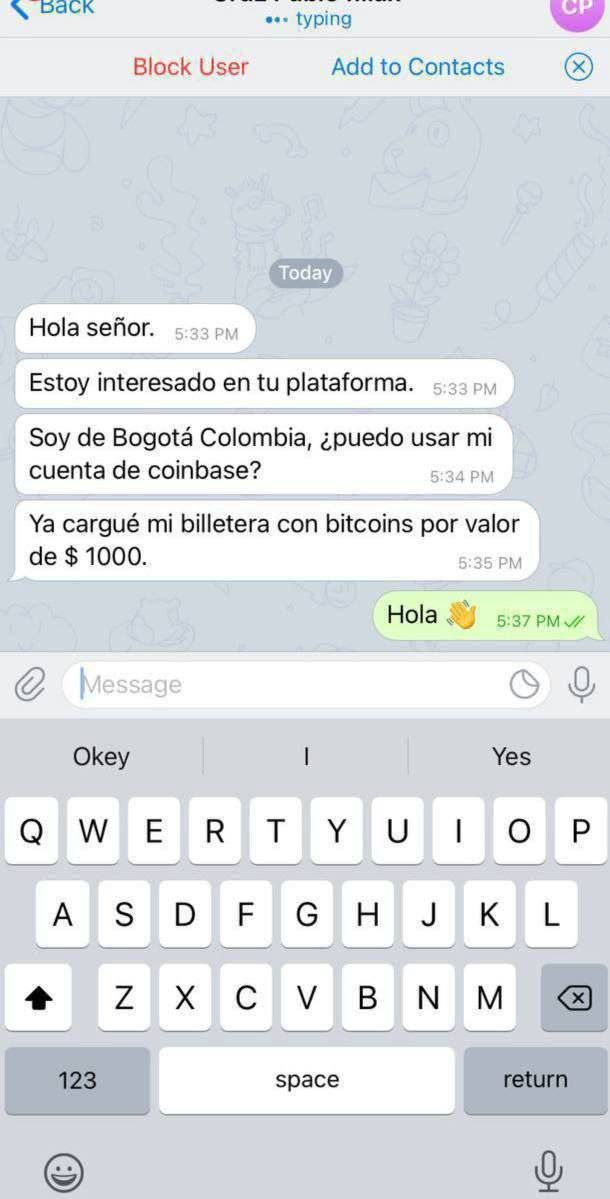
Task: Tap the backspace key
Action: point(574,998)
